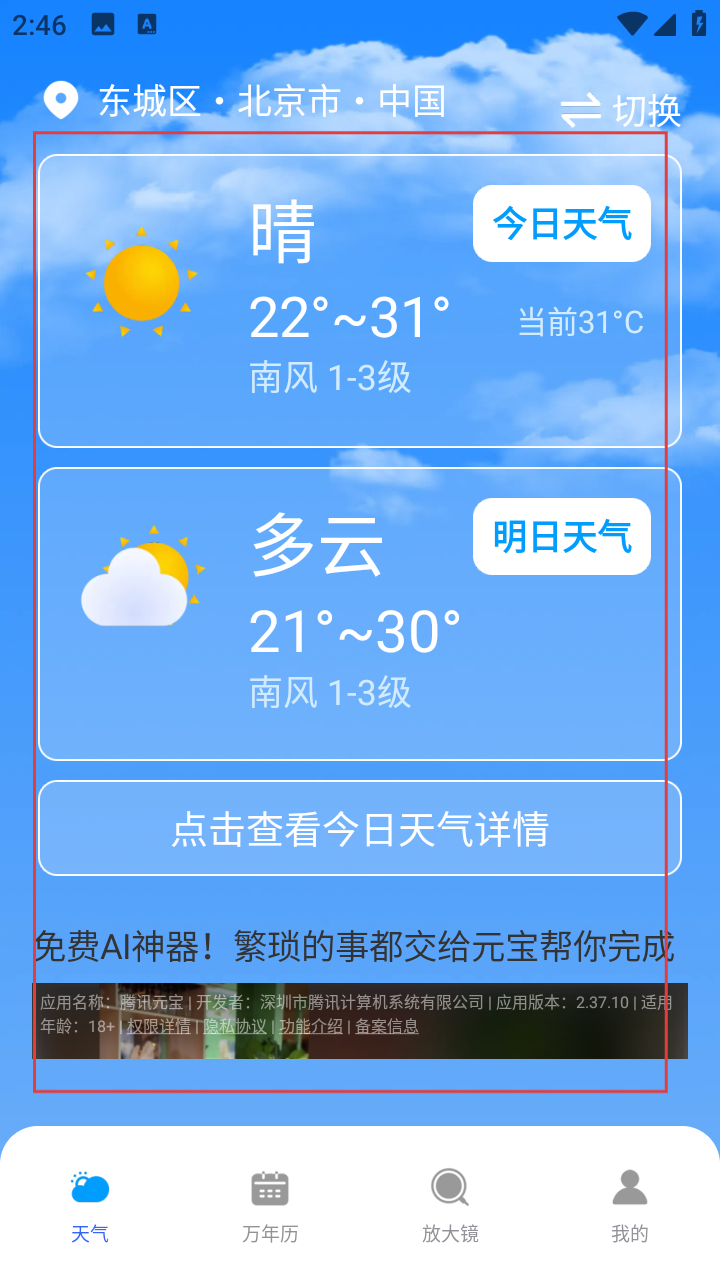Open the 隐私协议 link in the ad
The image size is (720, 1280).
[x=235, y=1026]
